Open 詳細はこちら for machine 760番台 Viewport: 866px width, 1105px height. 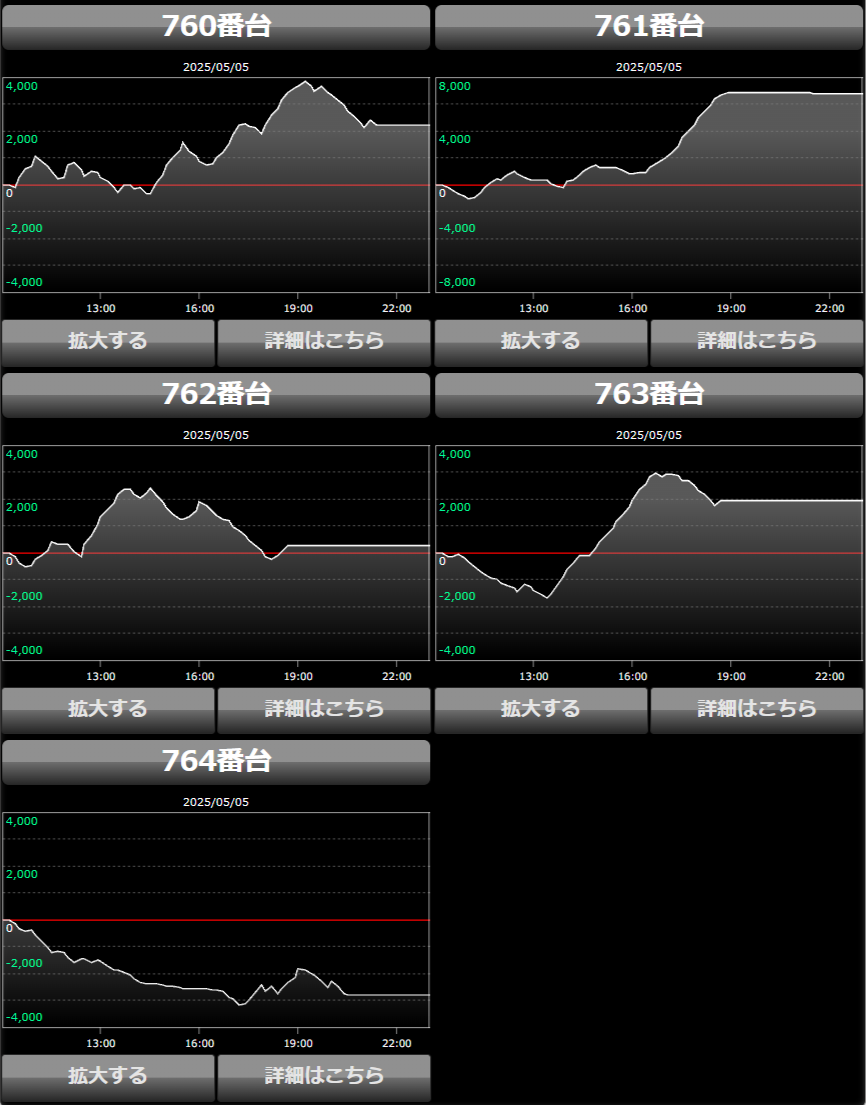(324, 342)
